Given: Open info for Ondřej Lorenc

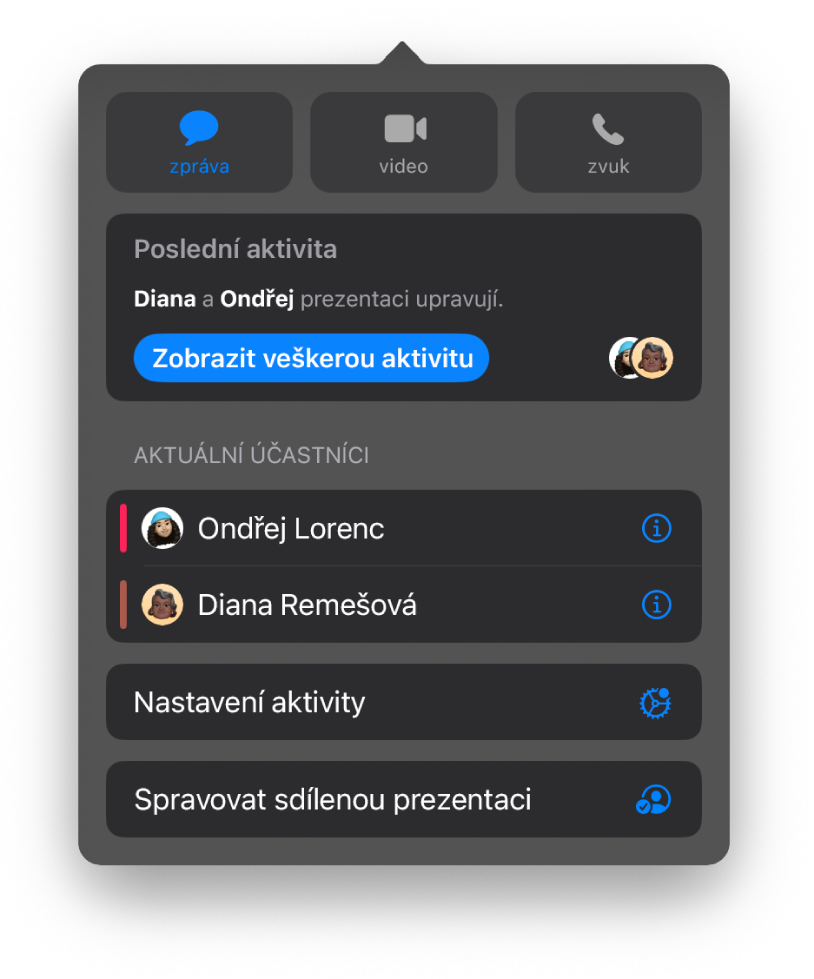Looking at the screenshot, I should 656,528.
